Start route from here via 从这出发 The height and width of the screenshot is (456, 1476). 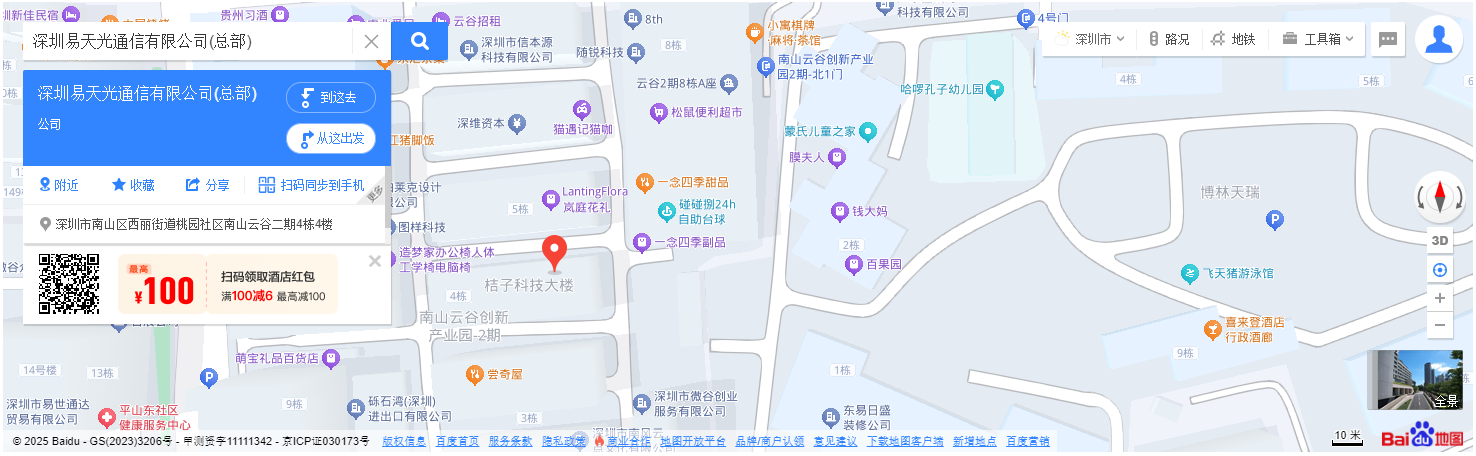tap(331, 138)
